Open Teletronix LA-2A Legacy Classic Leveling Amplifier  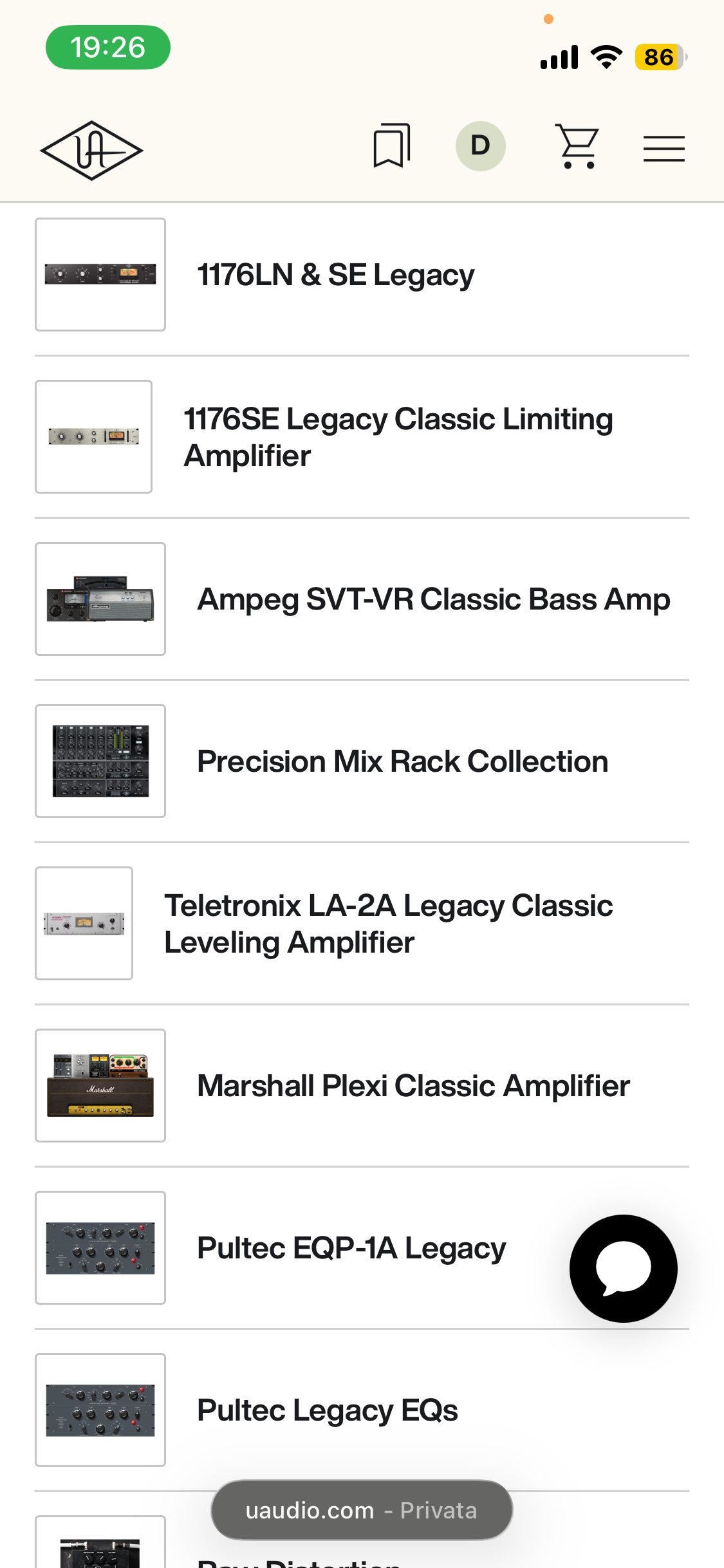362,924
